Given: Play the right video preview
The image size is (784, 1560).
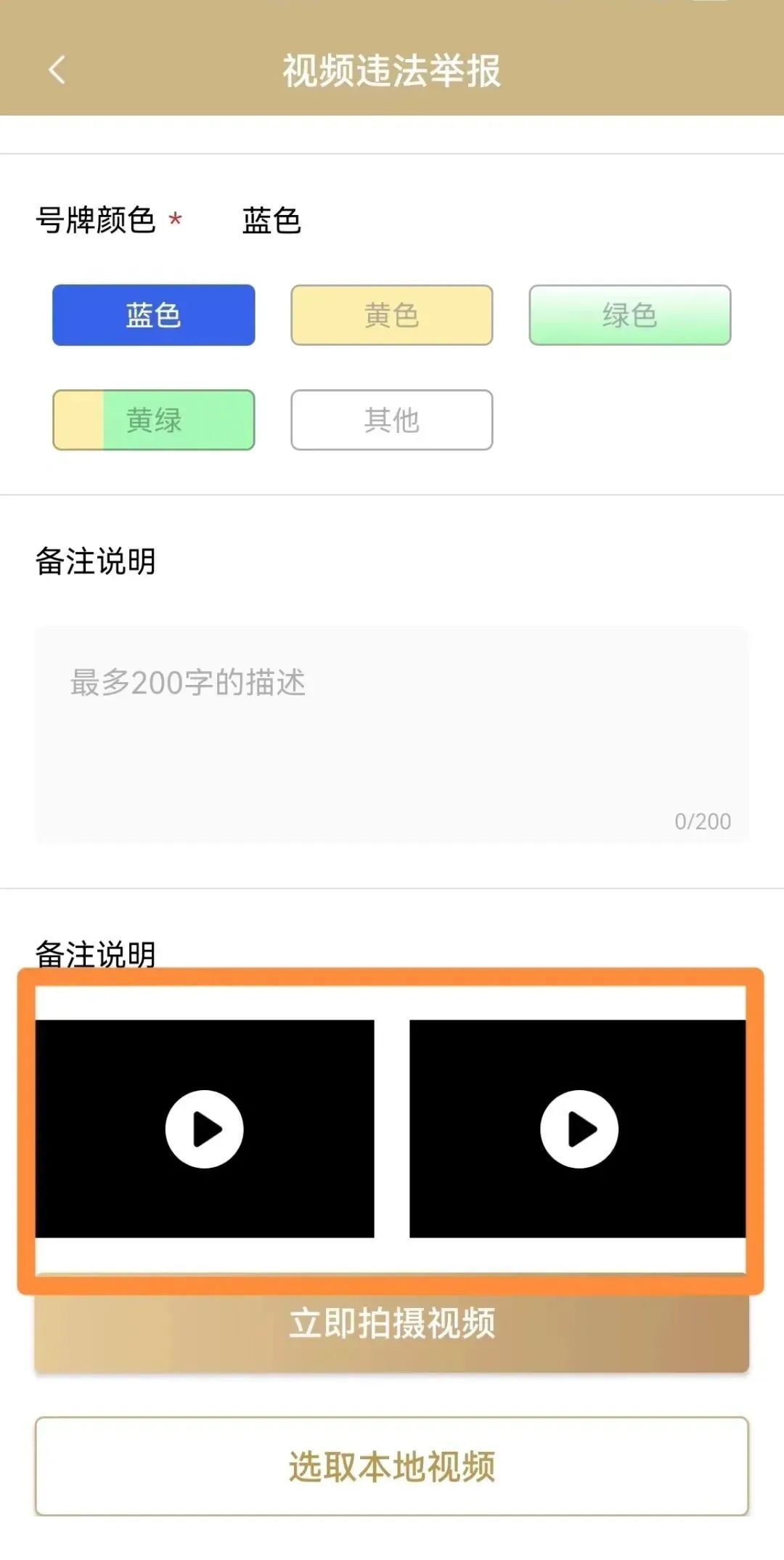Looking at the screenshot, I should click(x=579, y=1129).
